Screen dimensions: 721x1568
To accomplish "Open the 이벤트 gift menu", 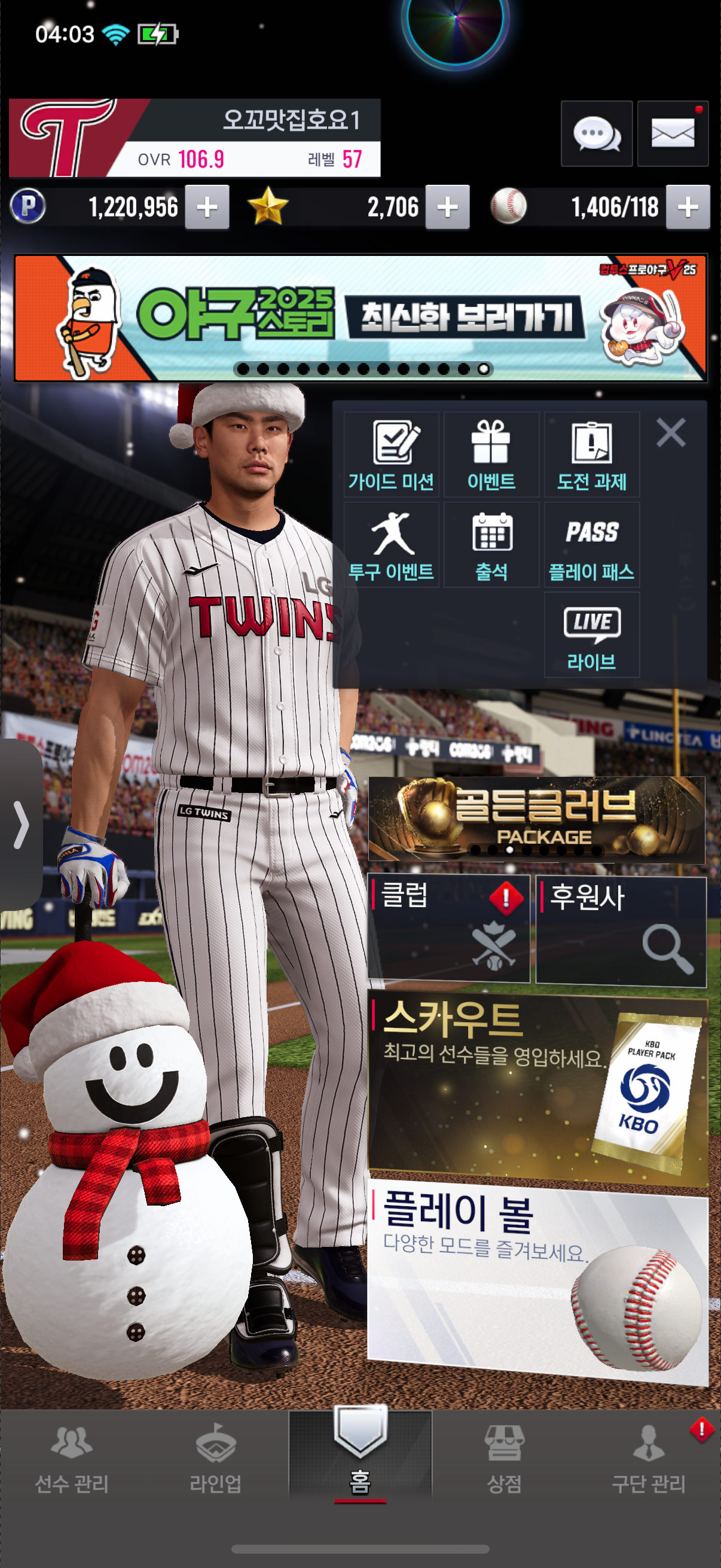I will tap(491, 454).
